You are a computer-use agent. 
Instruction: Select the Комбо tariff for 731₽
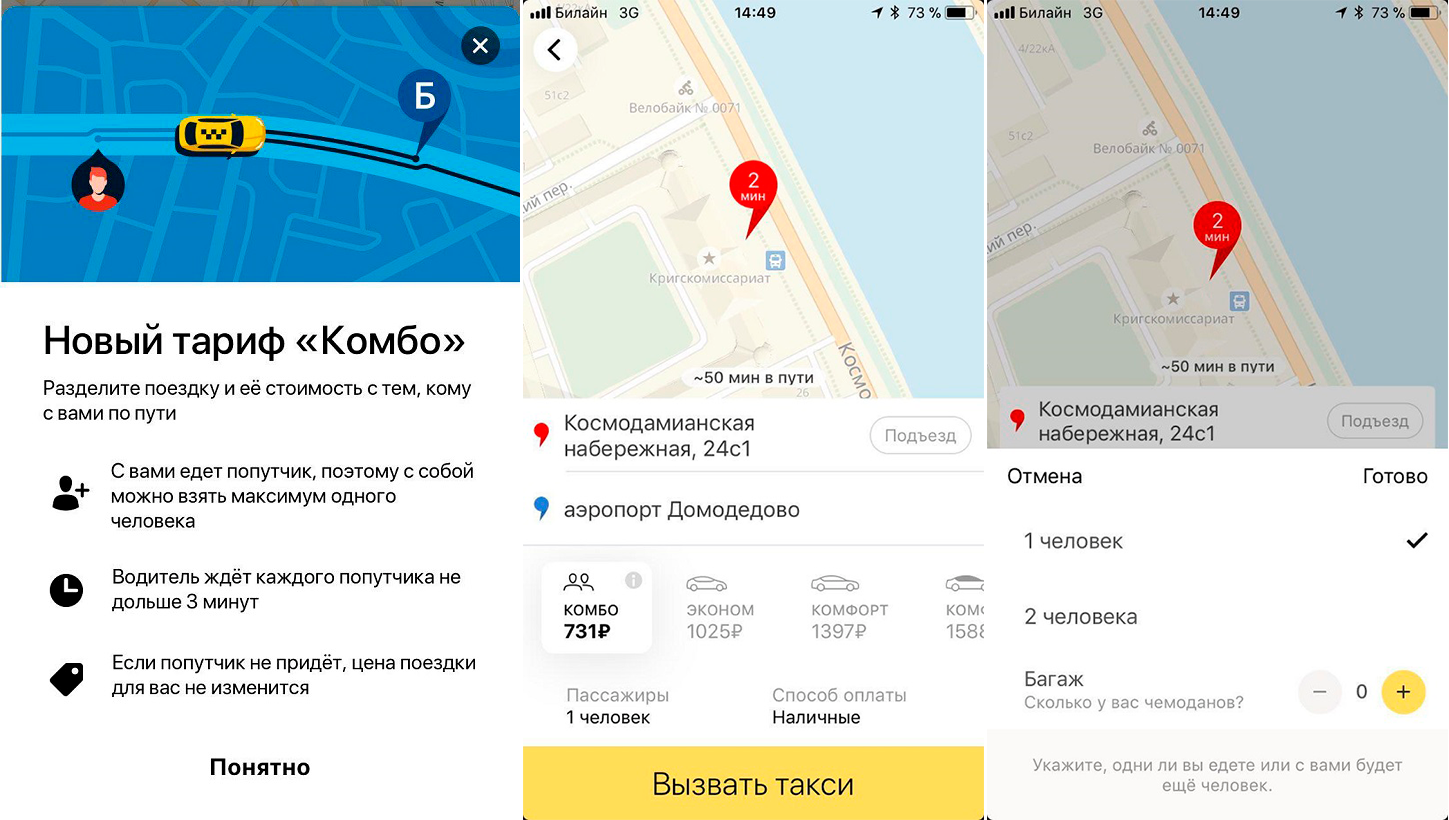click(x=596, y=608)
